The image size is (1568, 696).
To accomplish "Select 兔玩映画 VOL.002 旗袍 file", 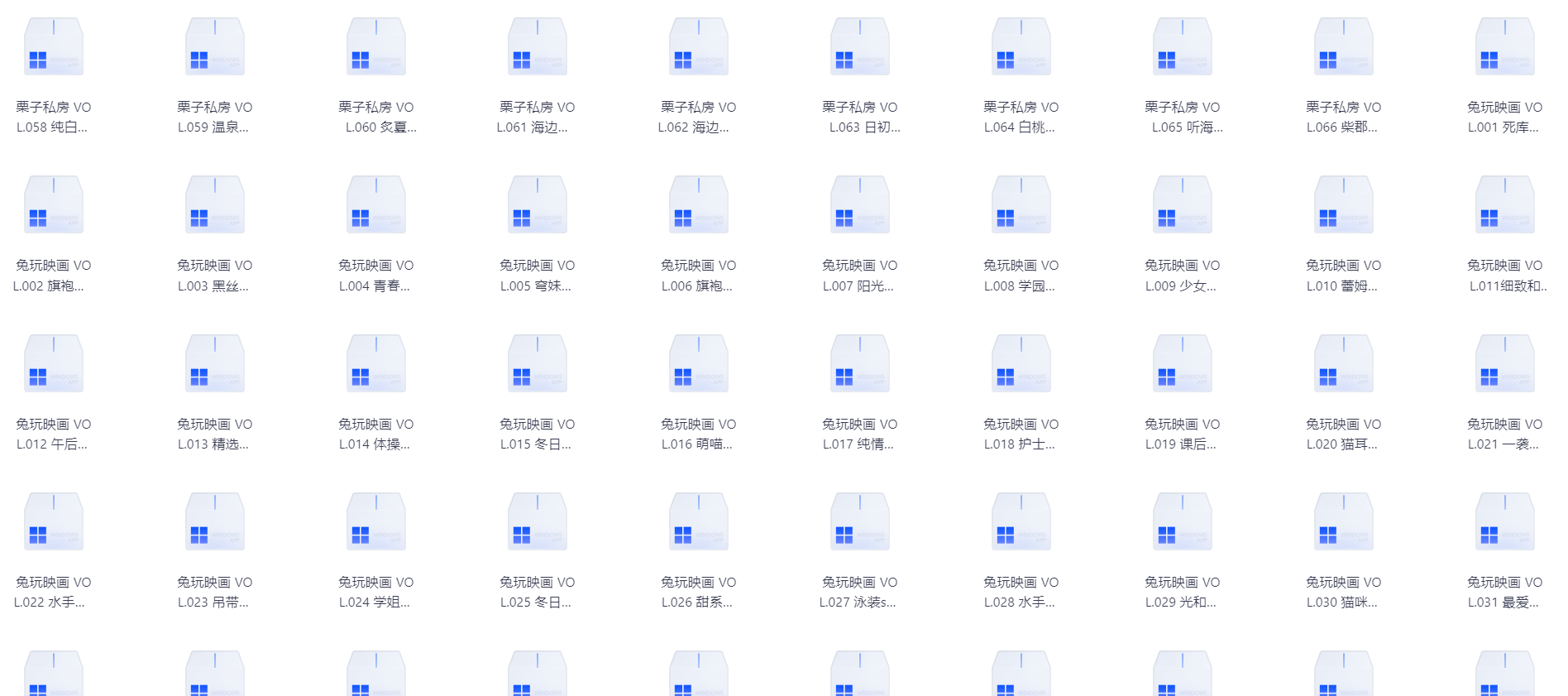I will tap(54, 206).
